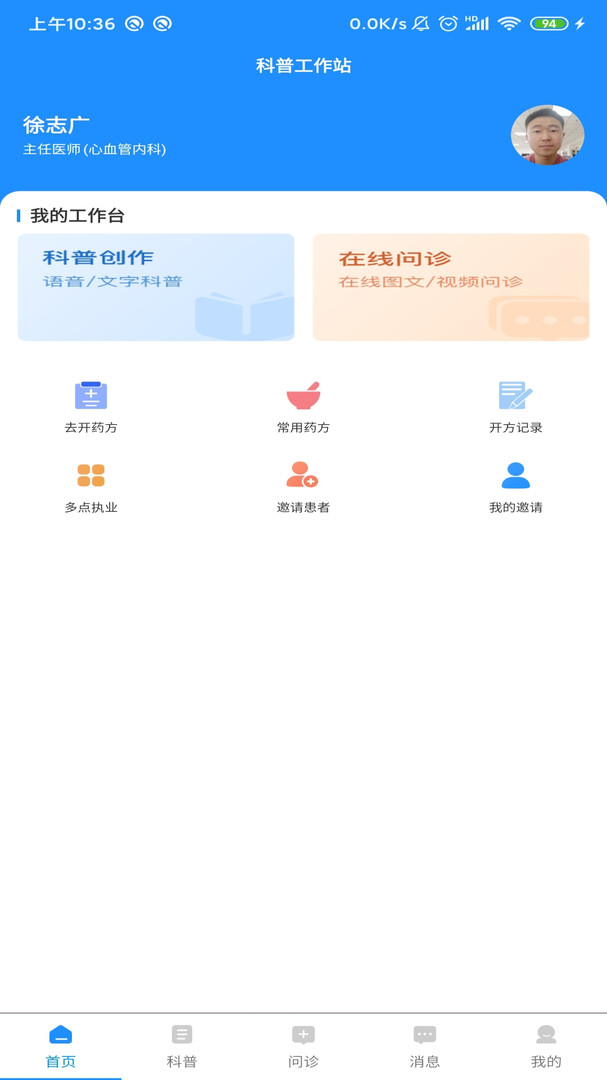View 开方记录

516,407
